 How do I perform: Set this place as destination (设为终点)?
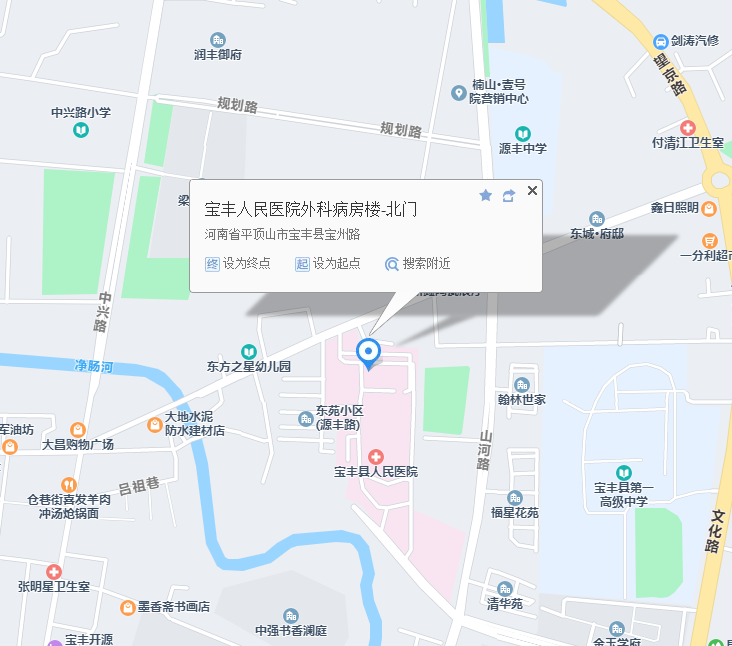(237, 264)
